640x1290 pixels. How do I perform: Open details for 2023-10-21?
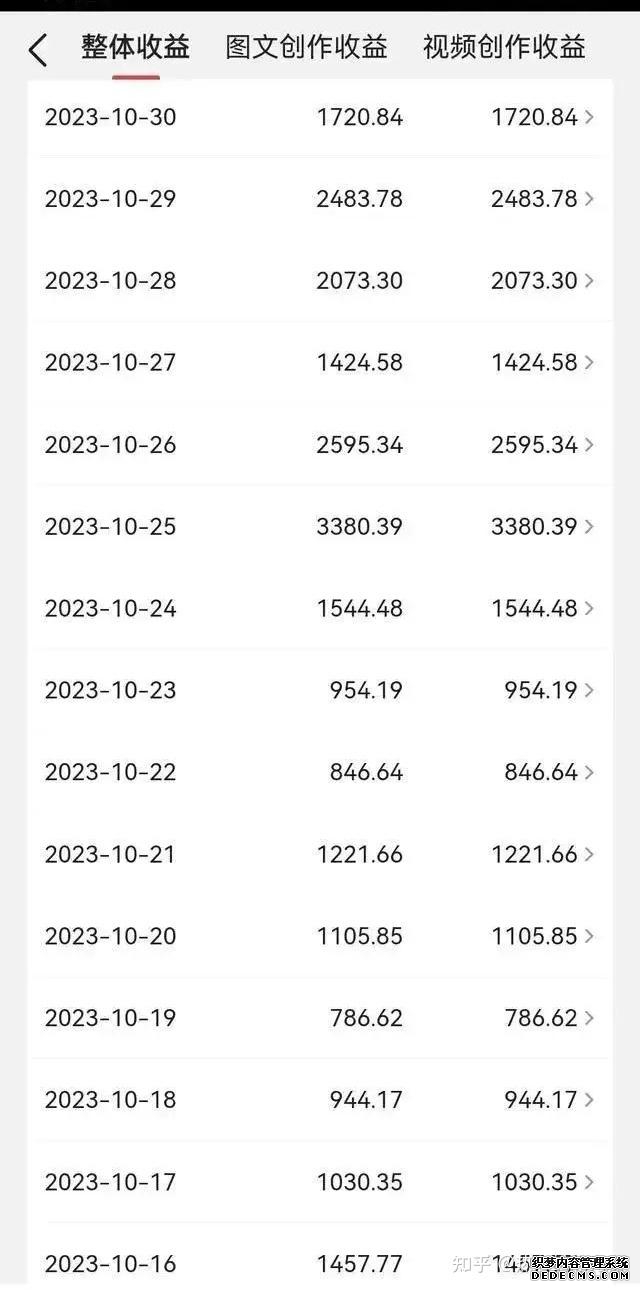tap(320, 855)
